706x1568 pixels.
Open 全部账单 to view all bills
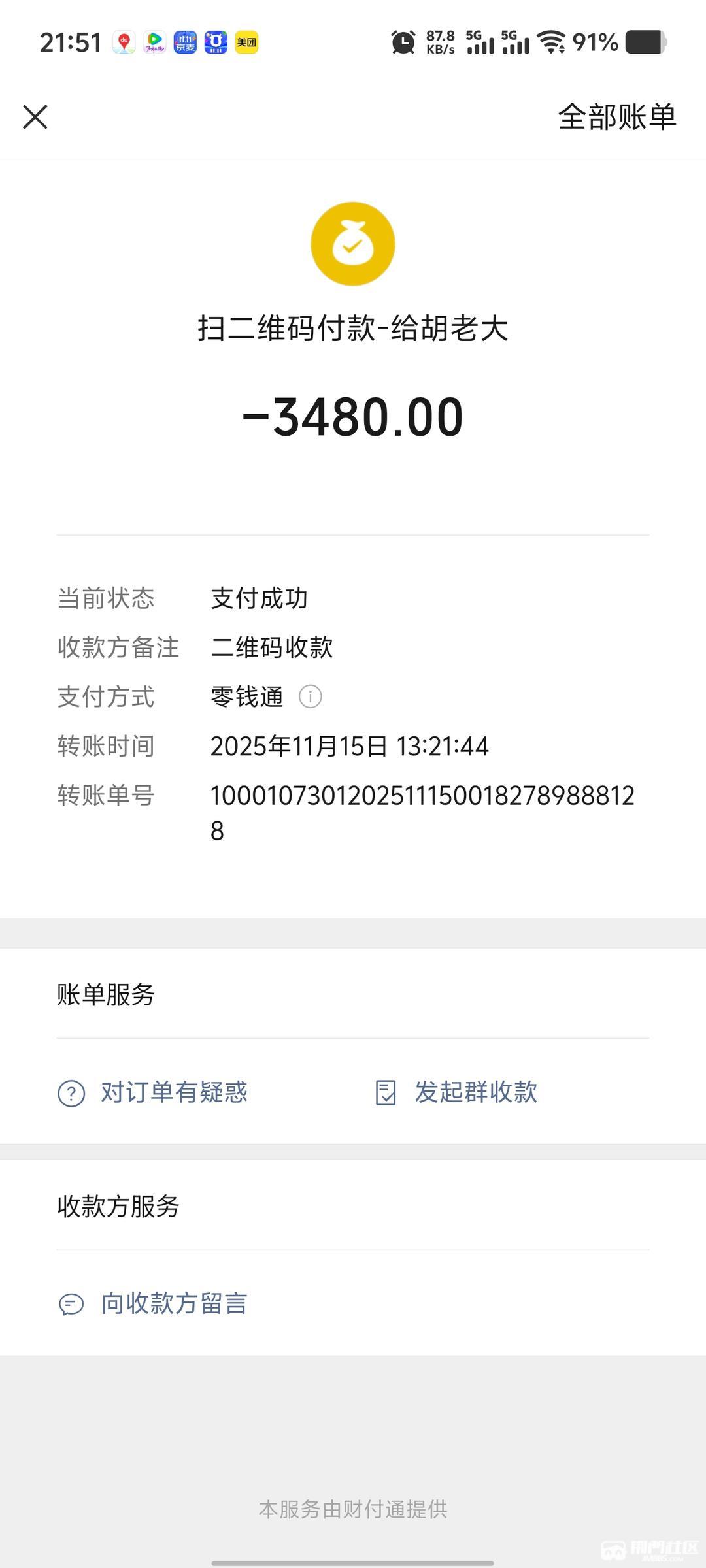616,118
